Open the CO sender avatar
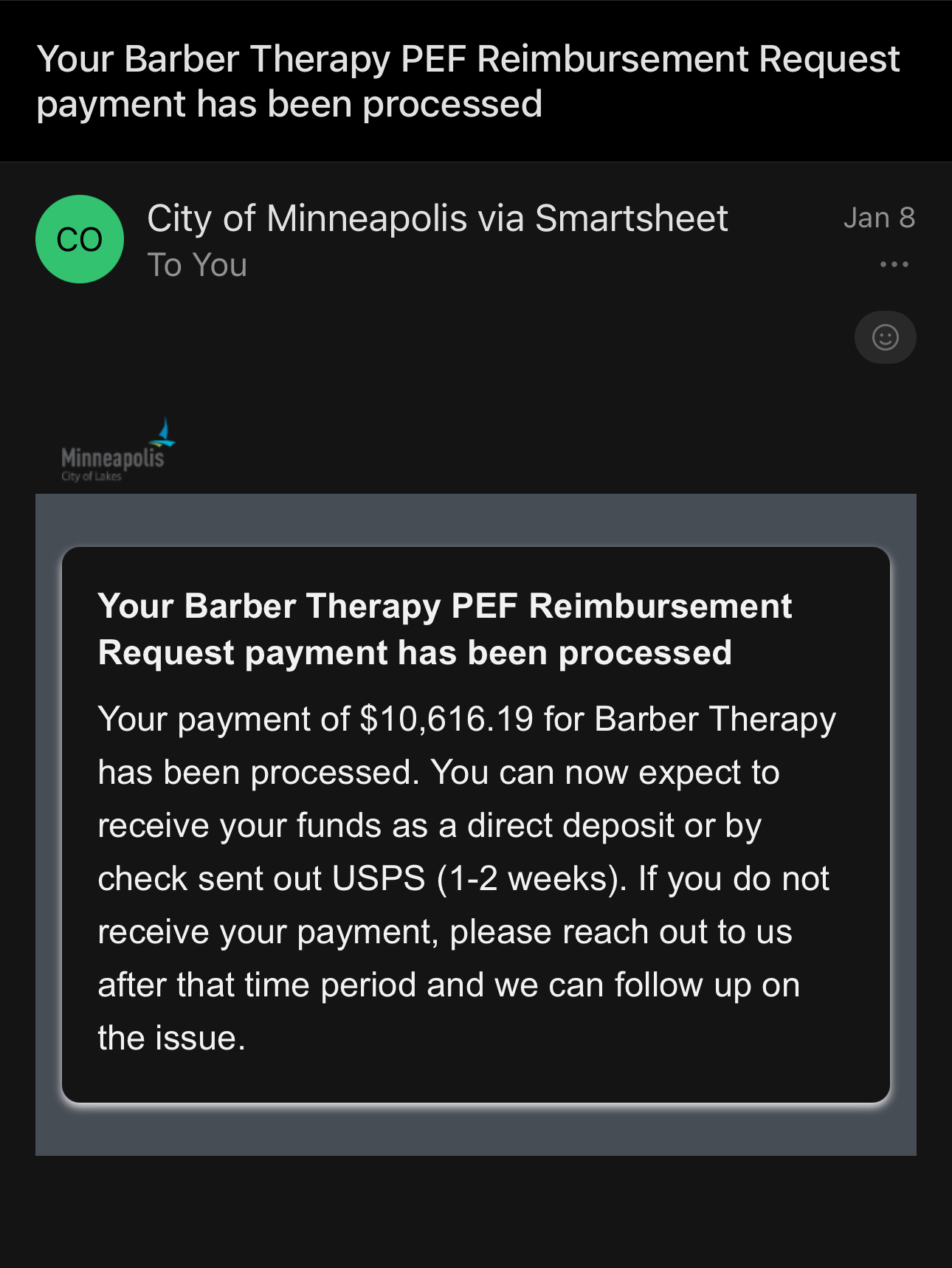 pyautogui.click(x=80, y=239)
